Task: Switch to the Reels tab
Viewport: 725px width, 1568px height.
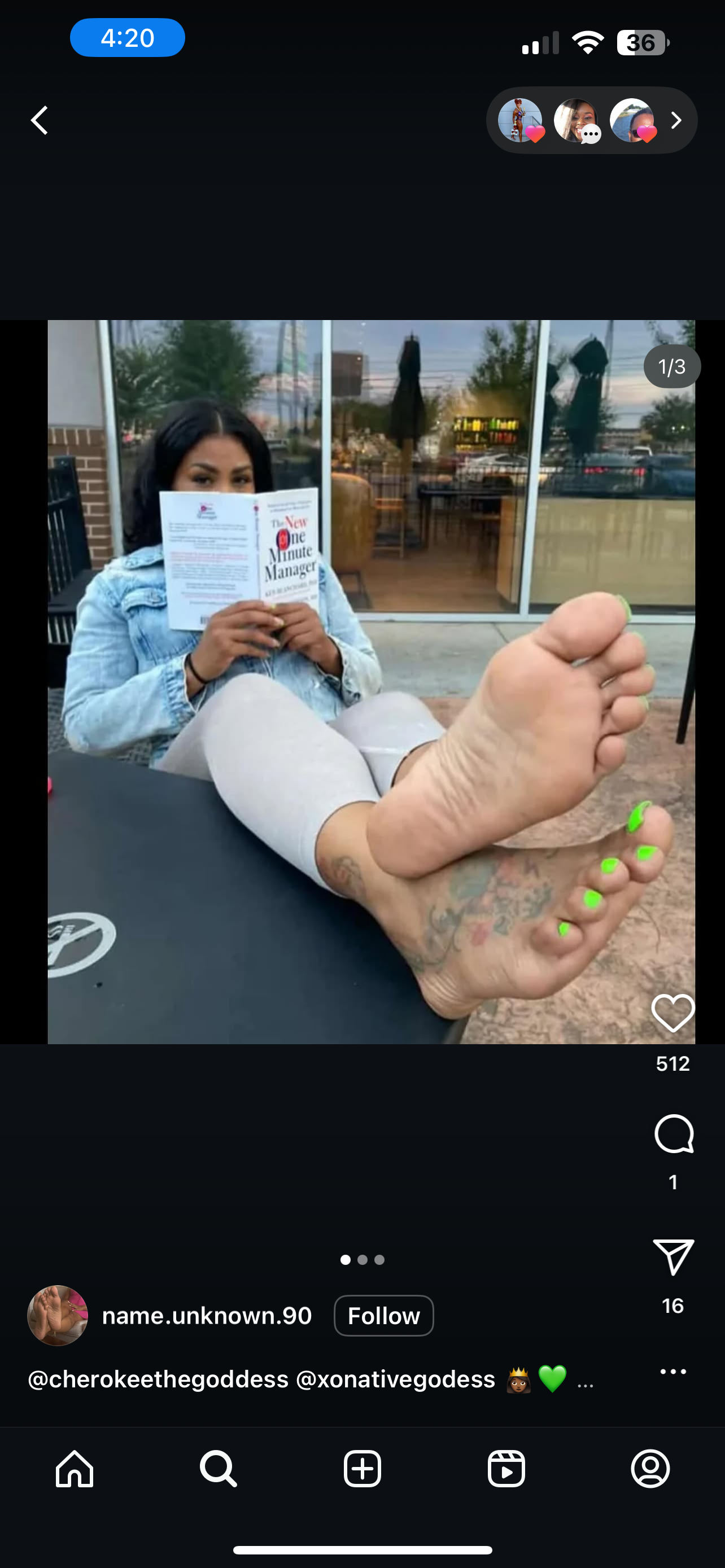Action: pos(506,1468)
